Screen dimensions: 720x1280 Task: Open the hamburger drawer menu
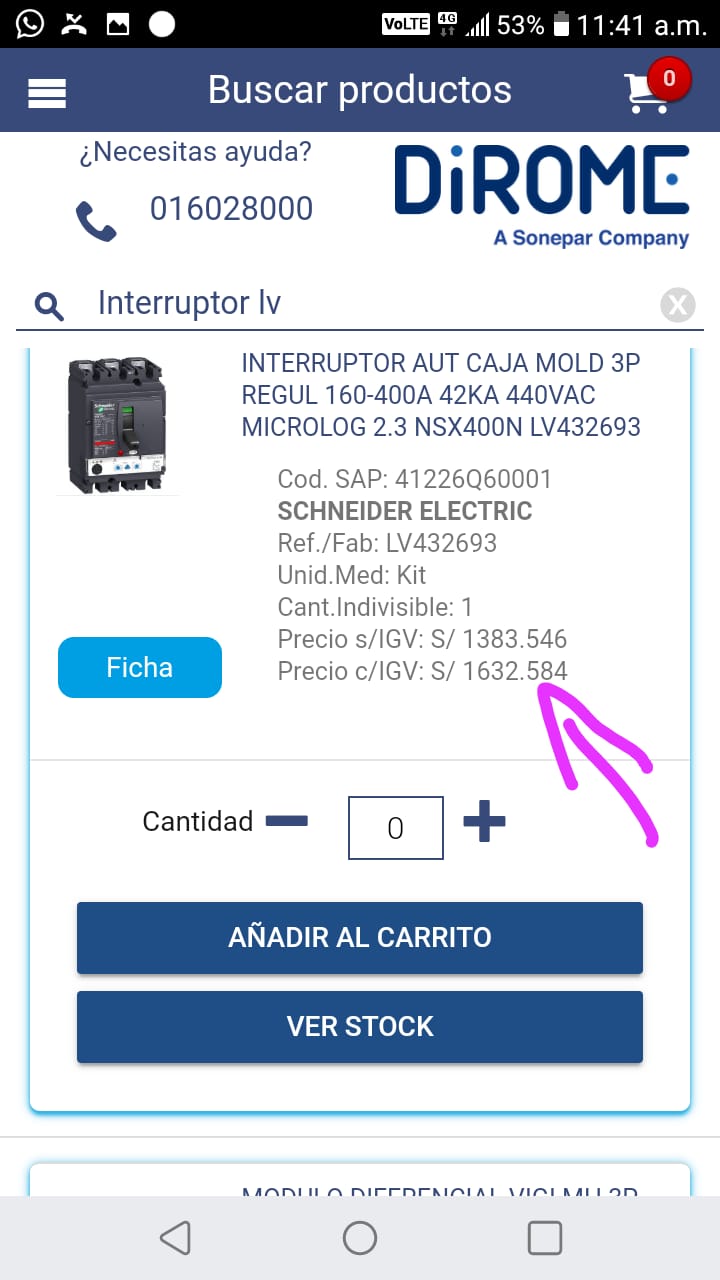coord(47,92)
